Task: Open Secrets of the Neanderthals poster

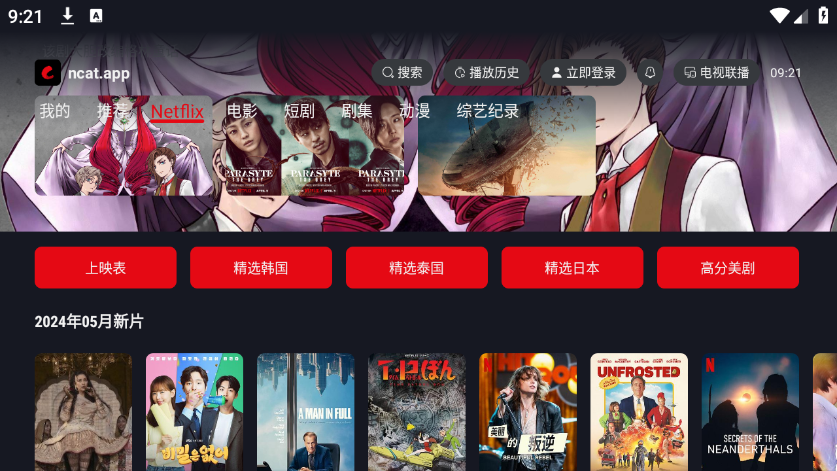Action: coord(750,411)
